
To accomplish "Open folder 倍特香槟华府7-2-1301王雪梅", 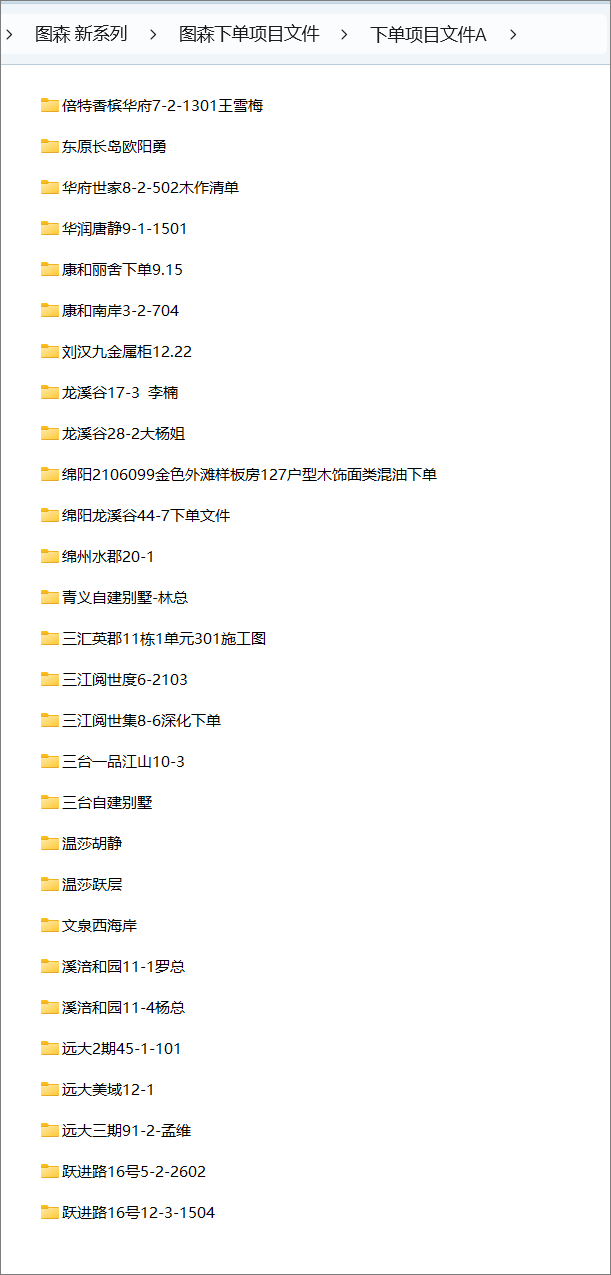I will coord(162,105).
